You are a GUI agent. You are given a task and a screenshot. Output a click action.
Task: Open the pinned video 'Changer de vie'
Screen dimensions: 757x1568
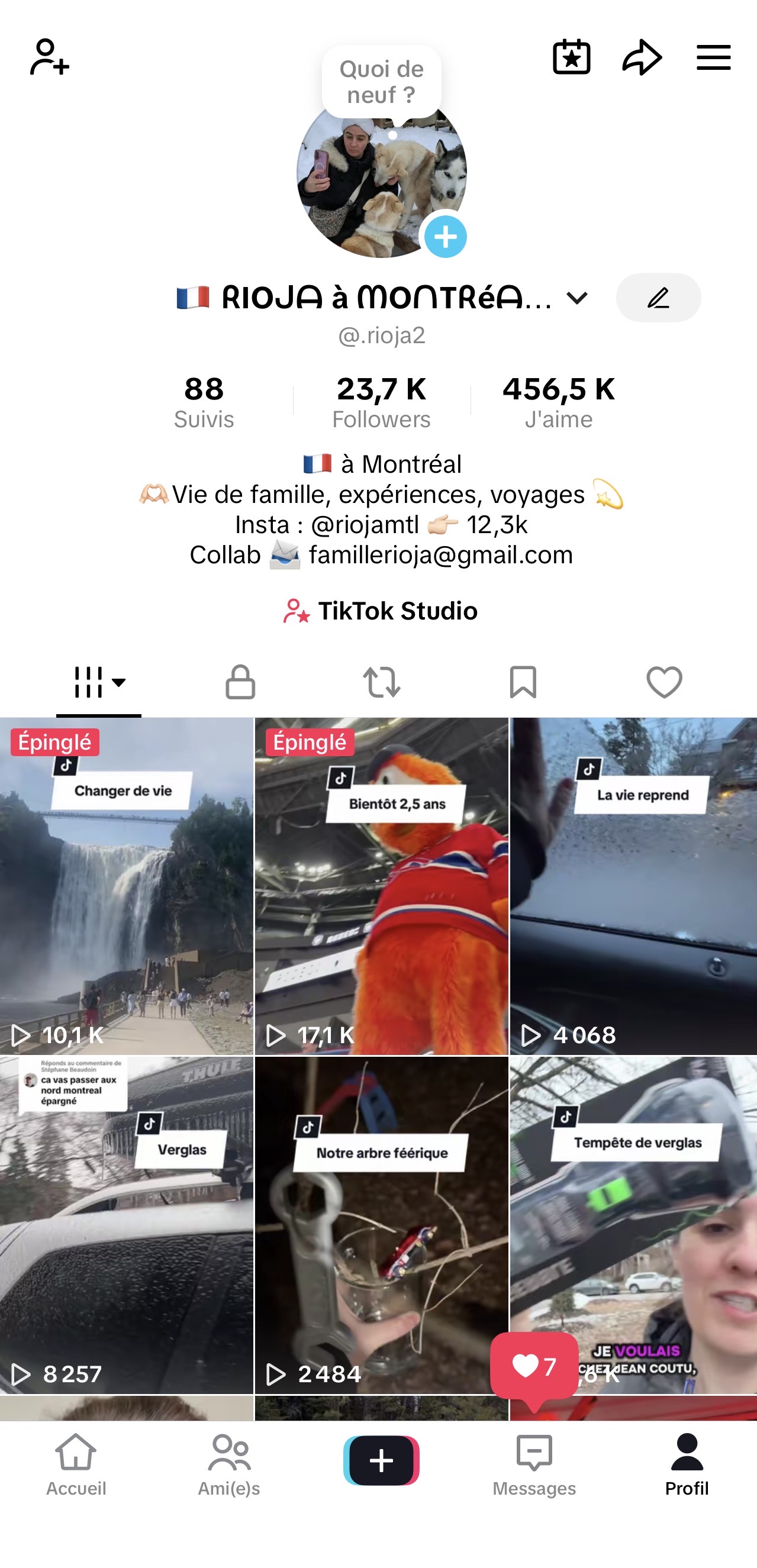[x=126, y=886]
